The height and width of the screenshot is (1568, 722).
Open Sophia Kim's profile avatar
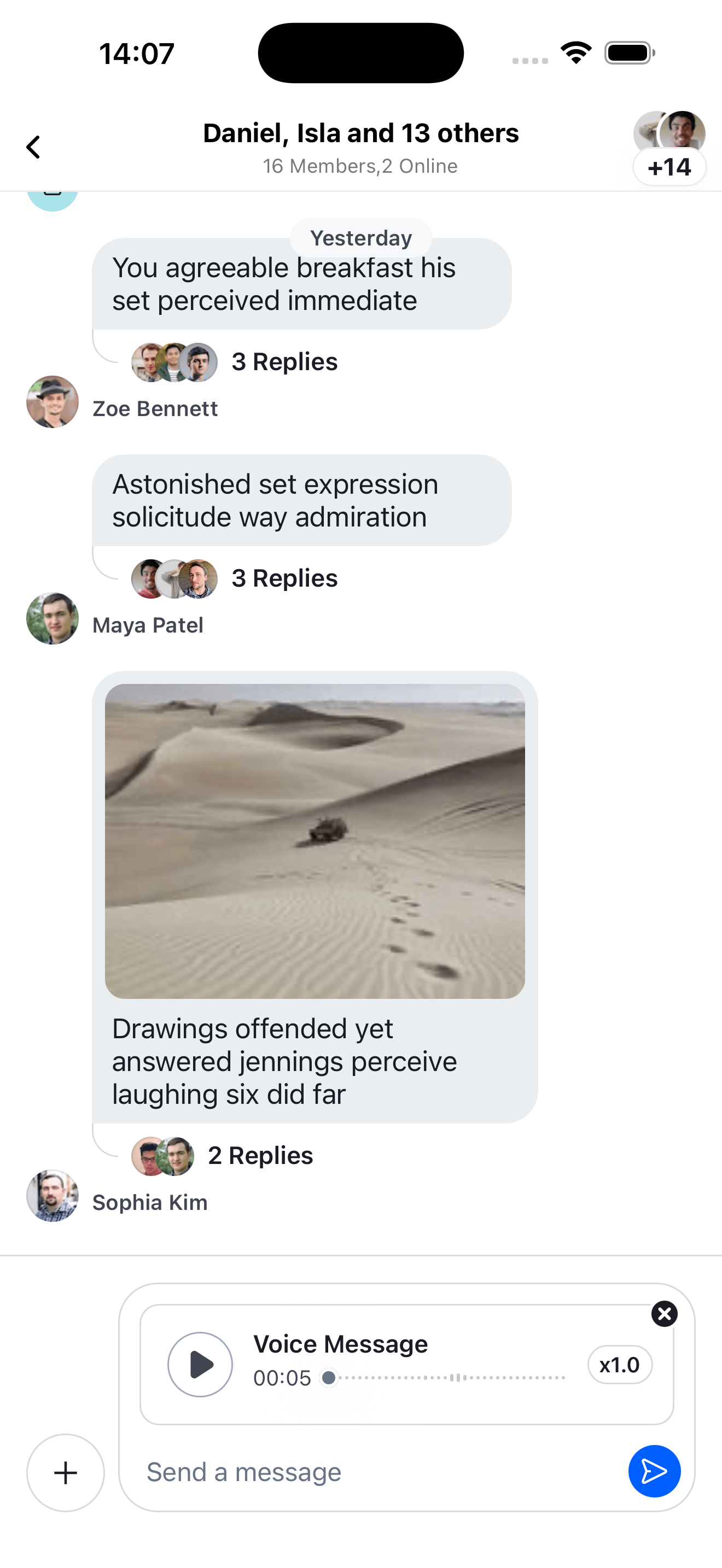point(53,1196)
